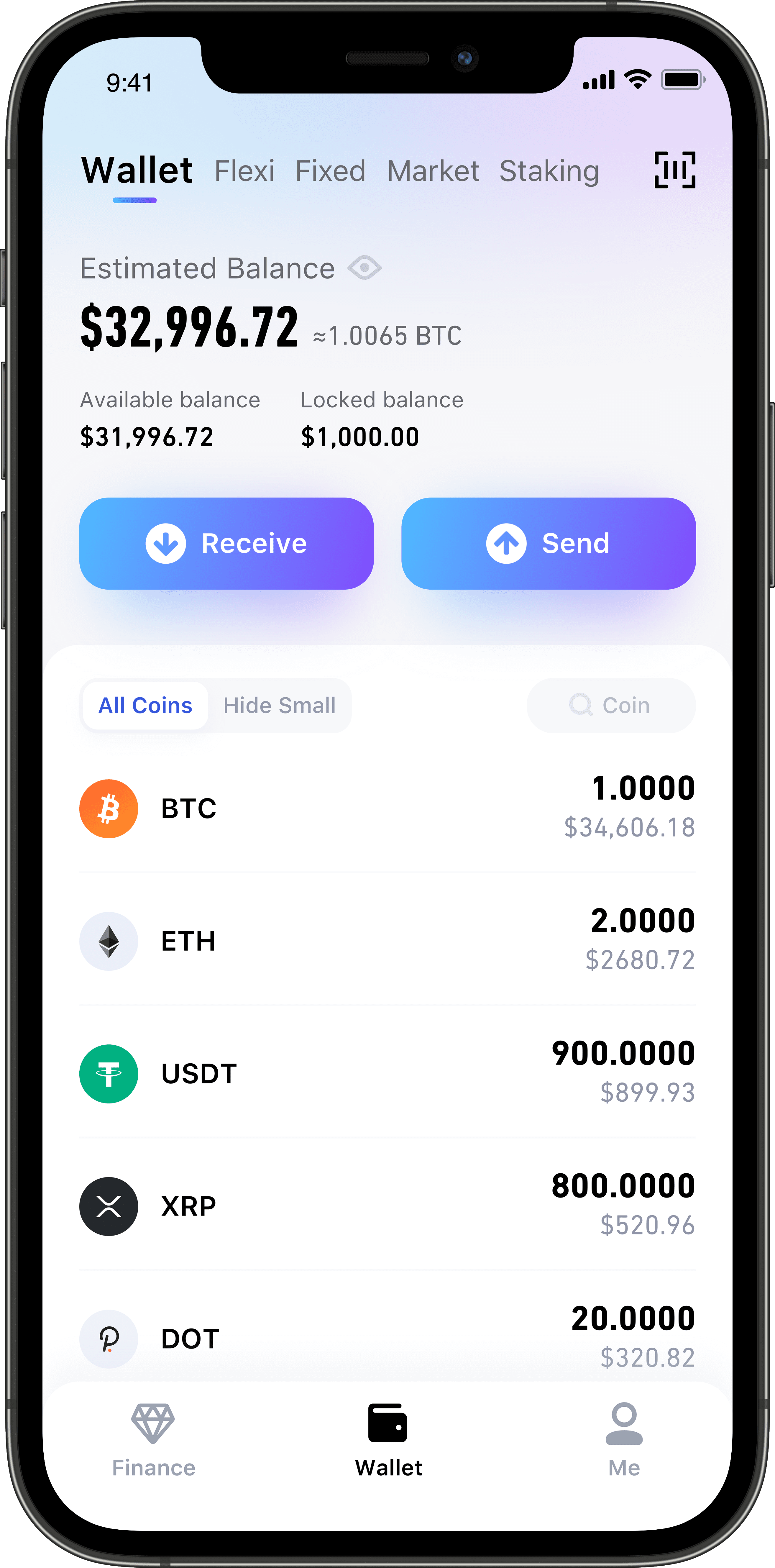775x1568 pixels.
Task: Go to the Me profile tab
Action: coord(624,1440)
